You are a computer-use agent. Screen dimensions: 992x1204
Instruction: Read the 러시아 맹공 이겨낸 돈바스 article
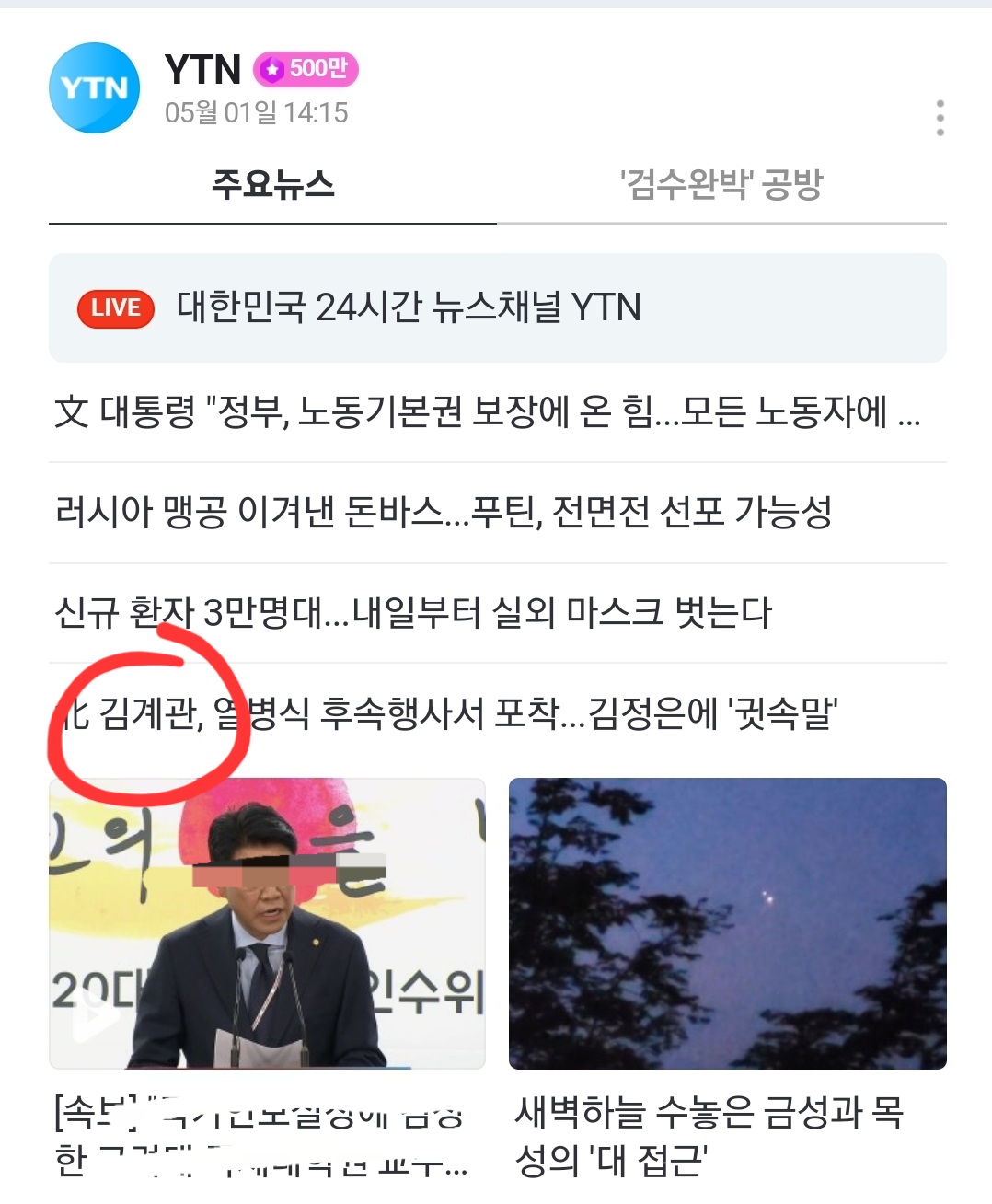(444, 512)
